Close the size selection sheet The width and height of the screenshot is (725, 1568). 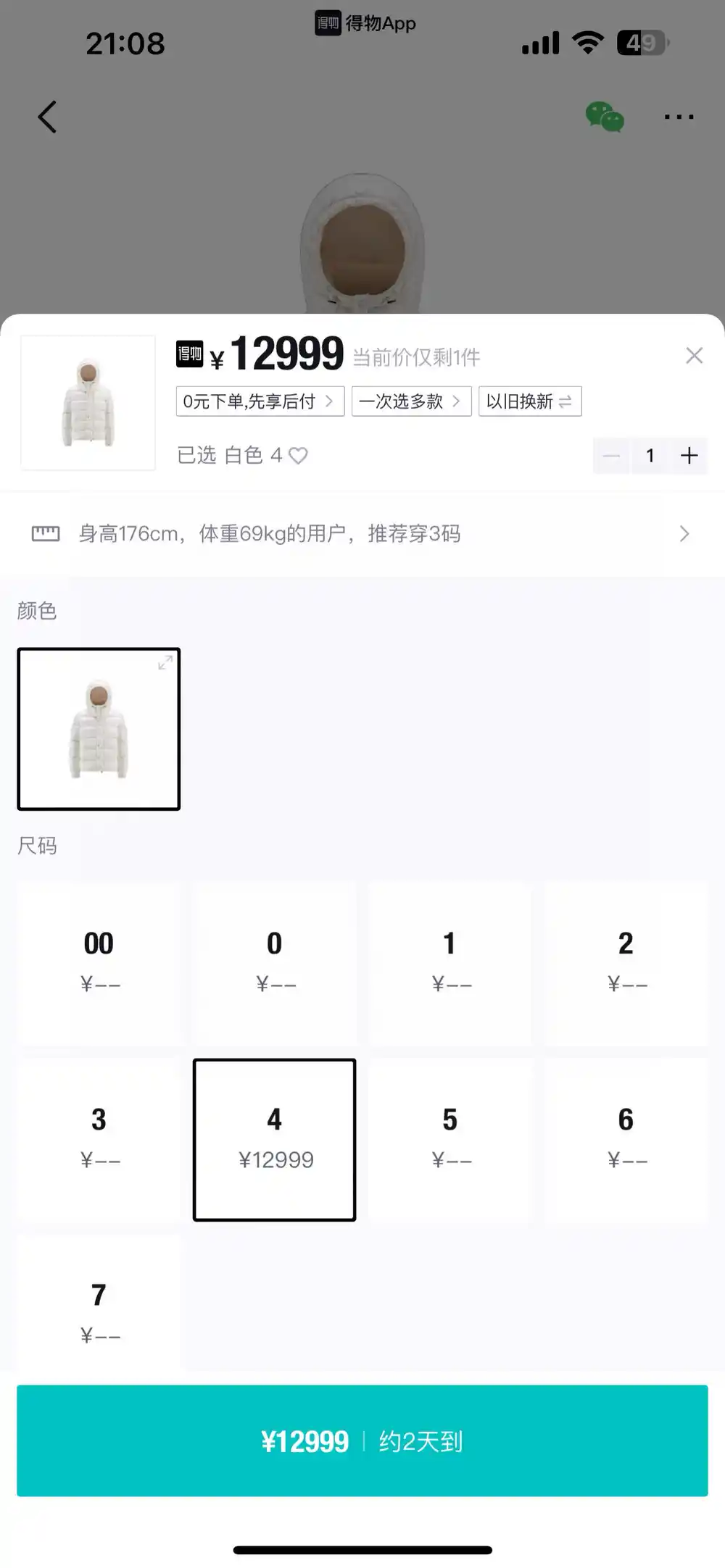(x=694, y=355)
